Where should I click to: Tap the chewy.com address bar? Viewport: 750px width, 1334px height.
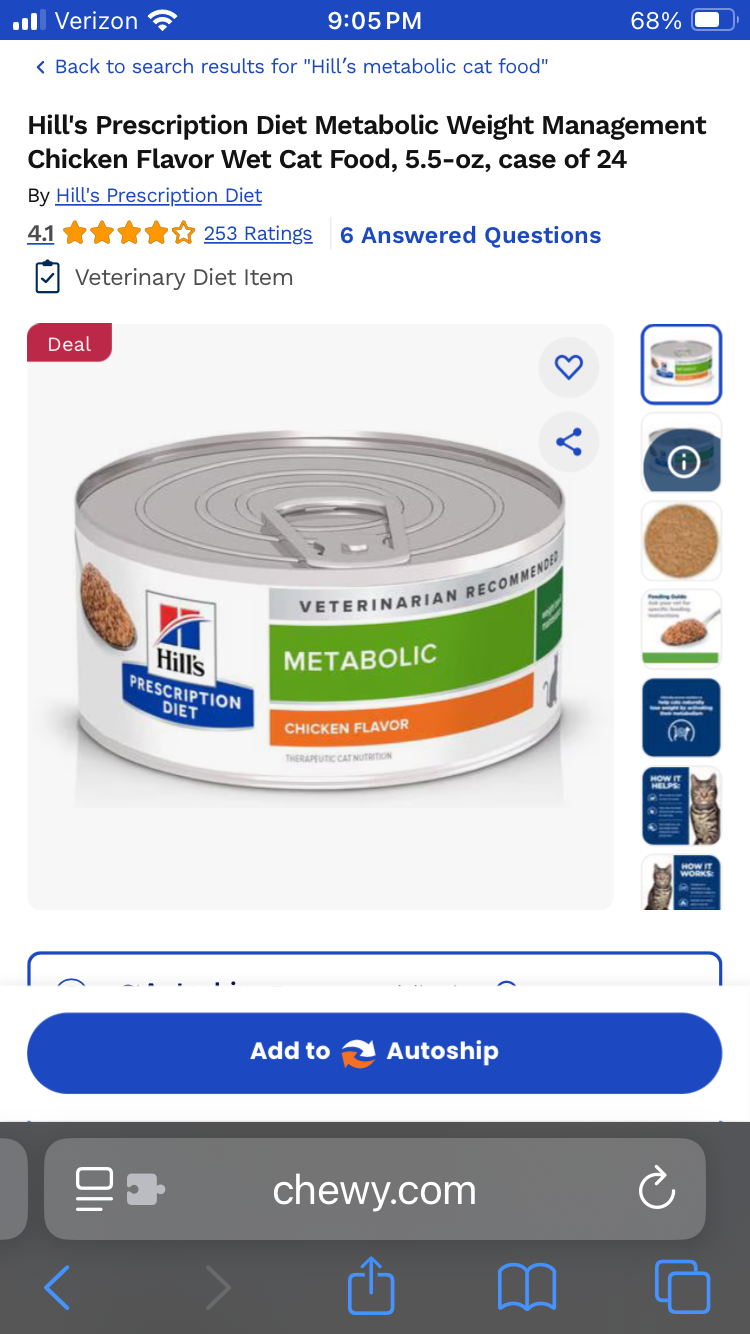(x=374, y=1190)
